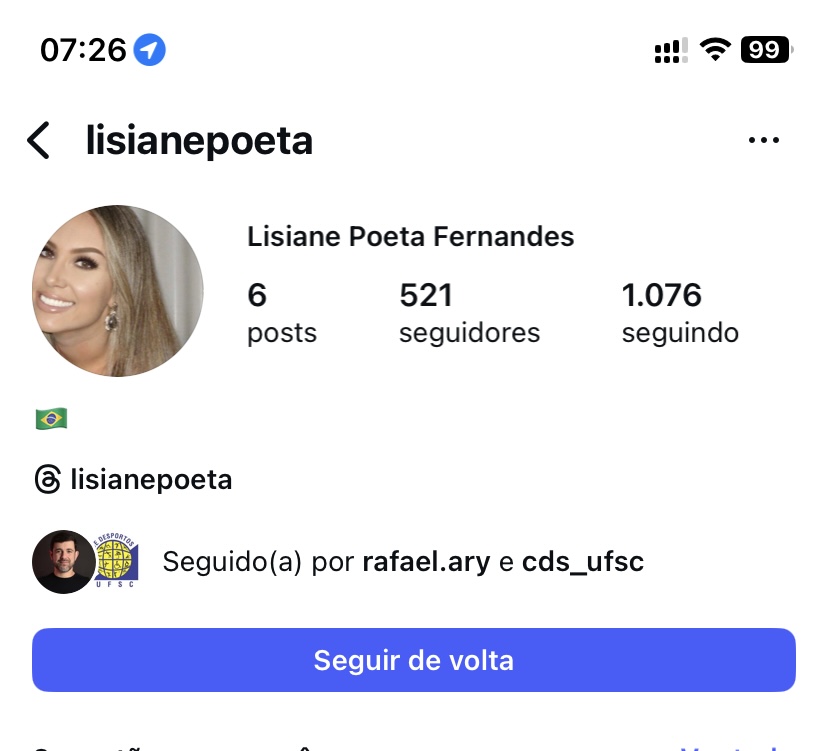Open the 1.076 seguindo list

pyautogui.click(x=680, y=313)
